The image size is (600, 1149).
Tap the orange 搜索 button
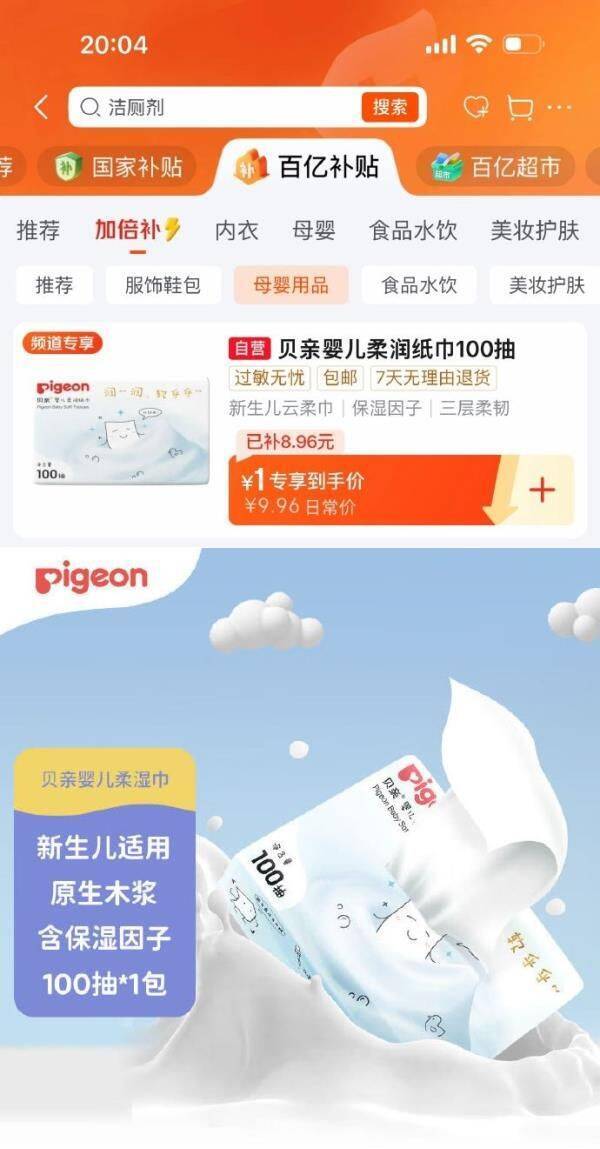pyautogui.click(x=390, y=107)
